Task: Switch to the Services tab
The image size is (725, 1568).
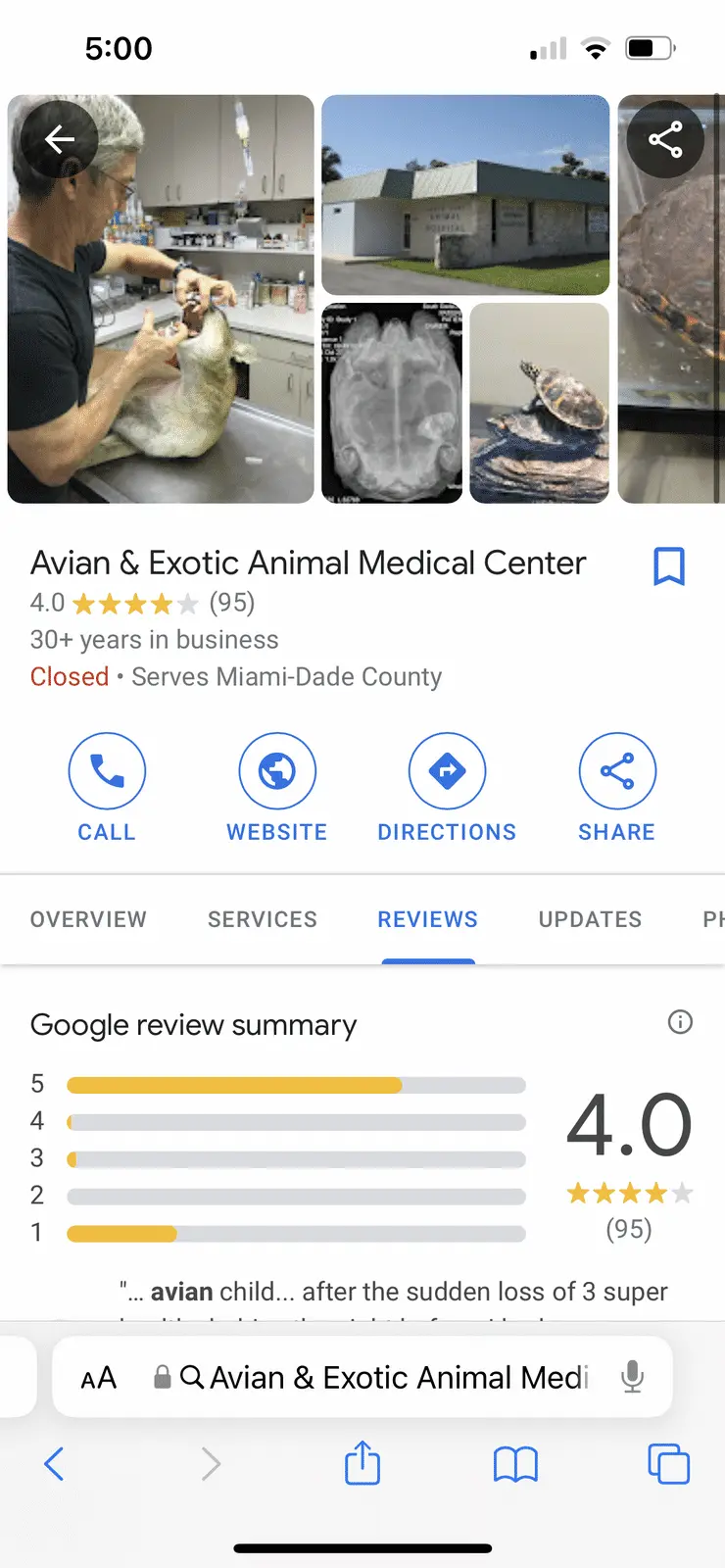Action: click(x=263, y=919)
